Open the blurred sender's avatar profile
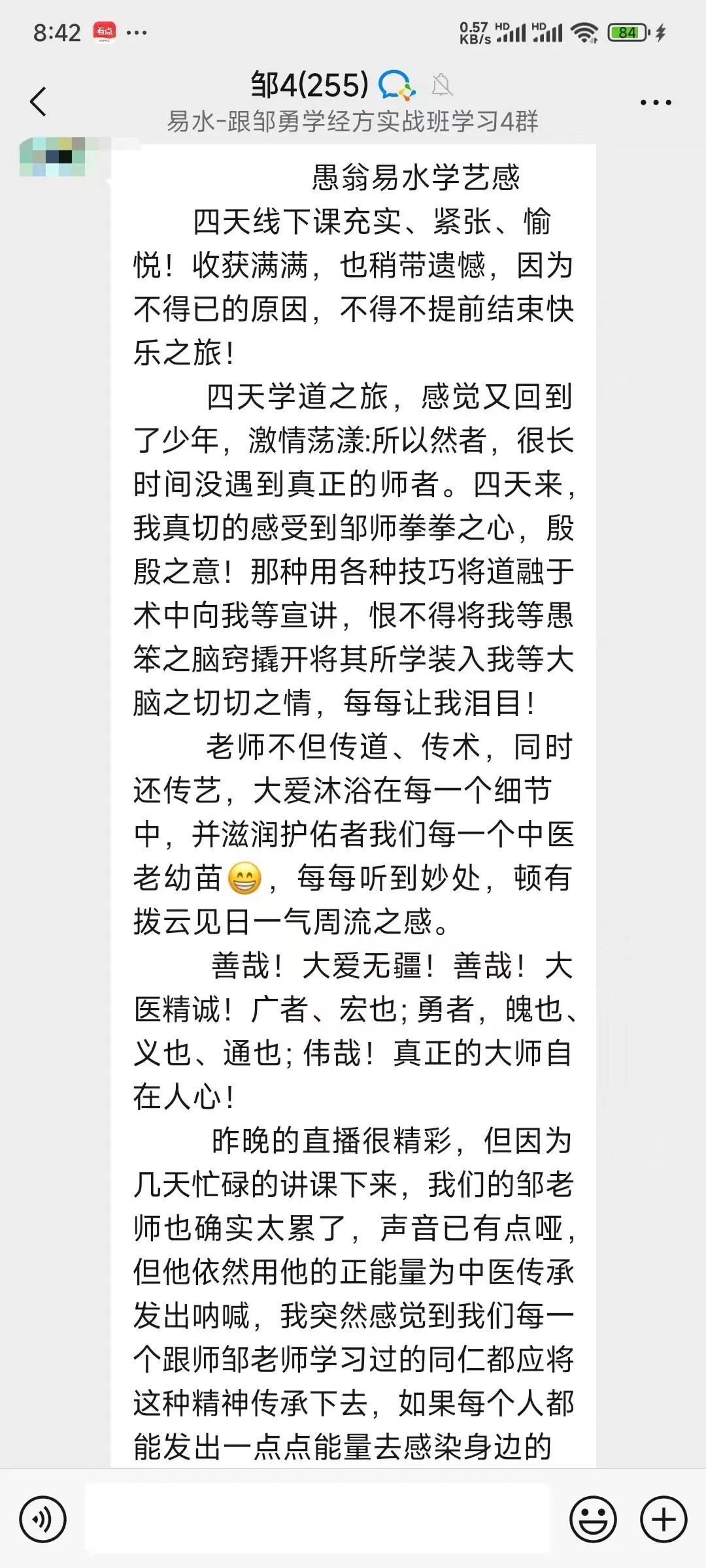This screenshot has width=706, height=1568. [x=52, y=157]
